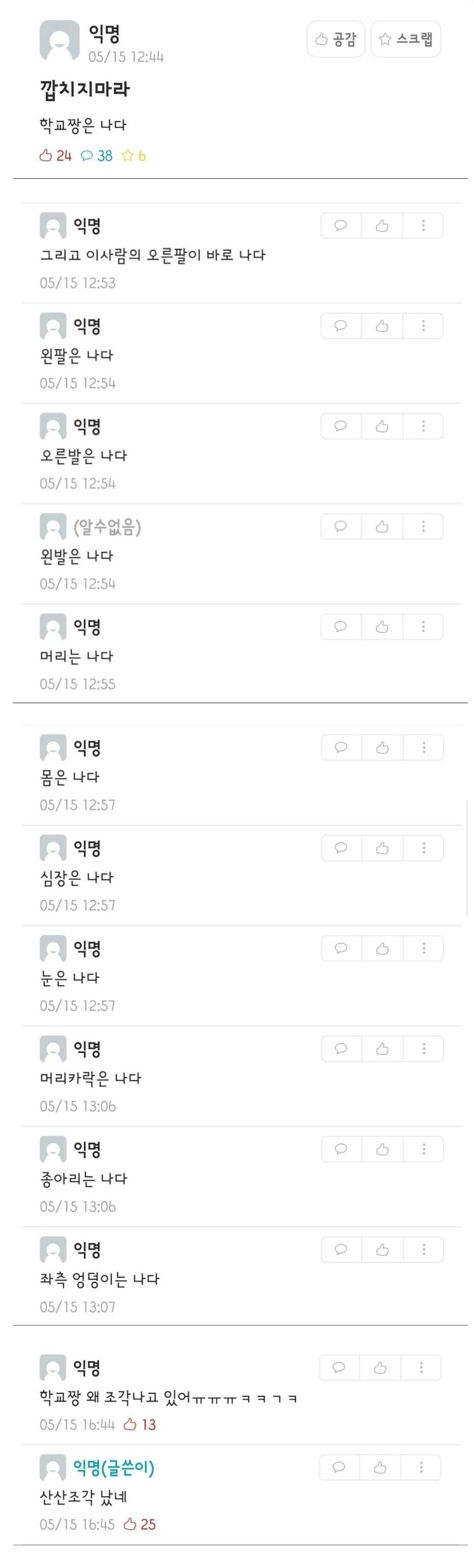The width and height of the screenshot is (473, 1568).
Task: Reply to the comment '눈은 나다'
Action: coord(342,948)
